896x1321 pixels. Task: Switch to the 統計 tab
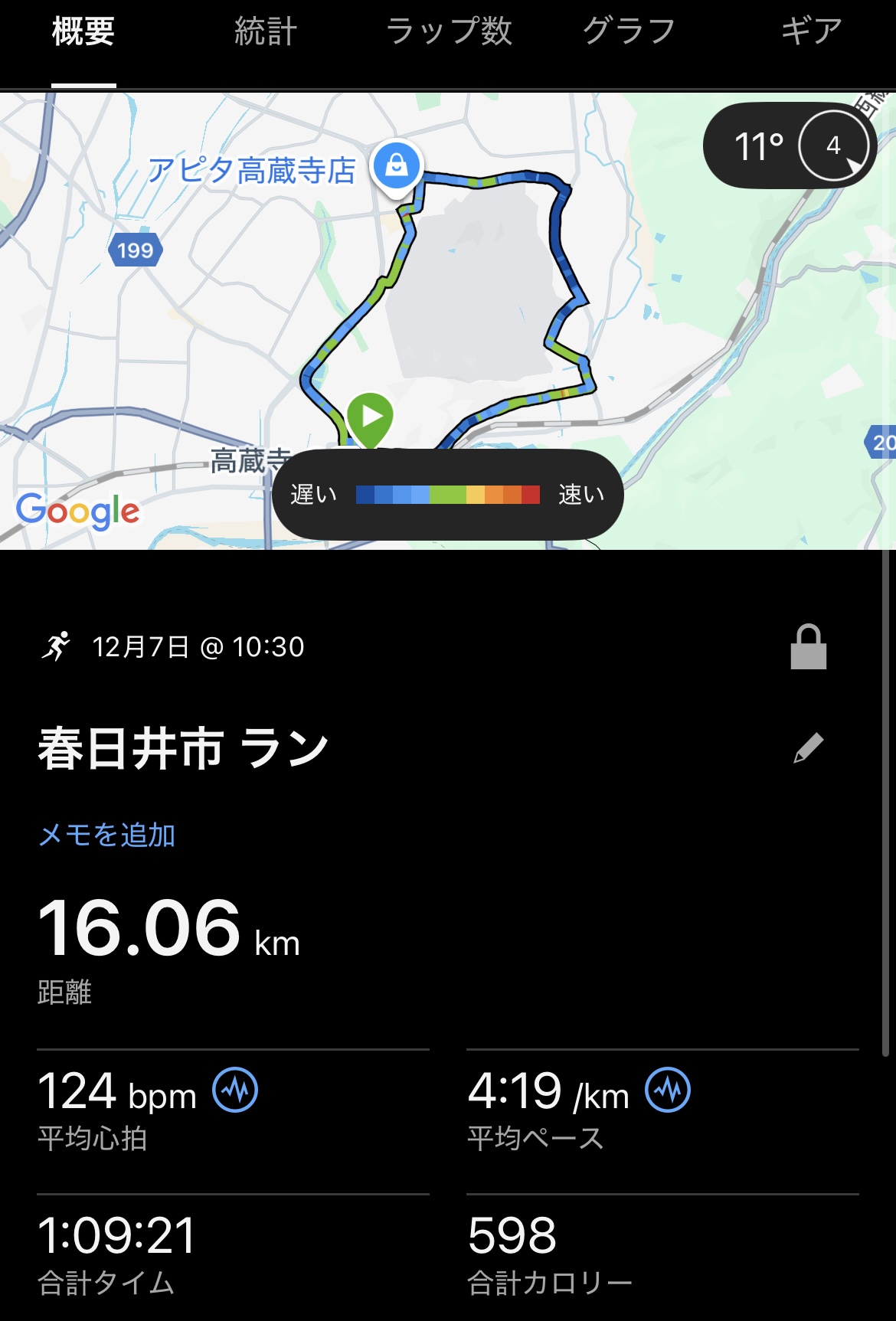pyautogui.click(x=265, y=32)
